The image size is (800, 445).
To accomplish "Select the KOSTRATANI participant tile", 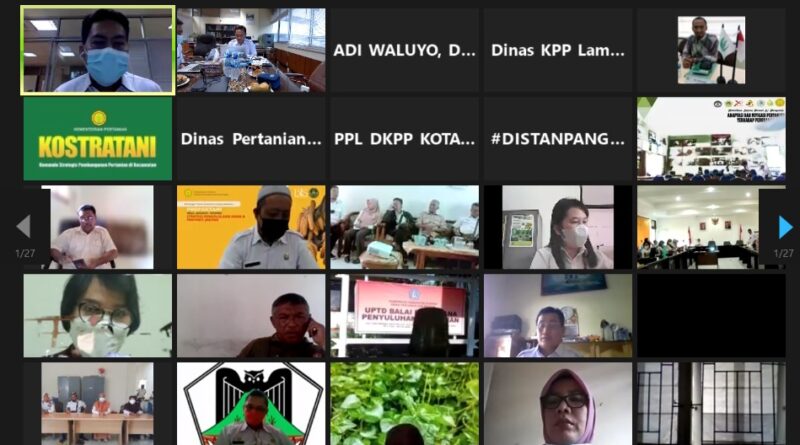I will tap(98, 139).
